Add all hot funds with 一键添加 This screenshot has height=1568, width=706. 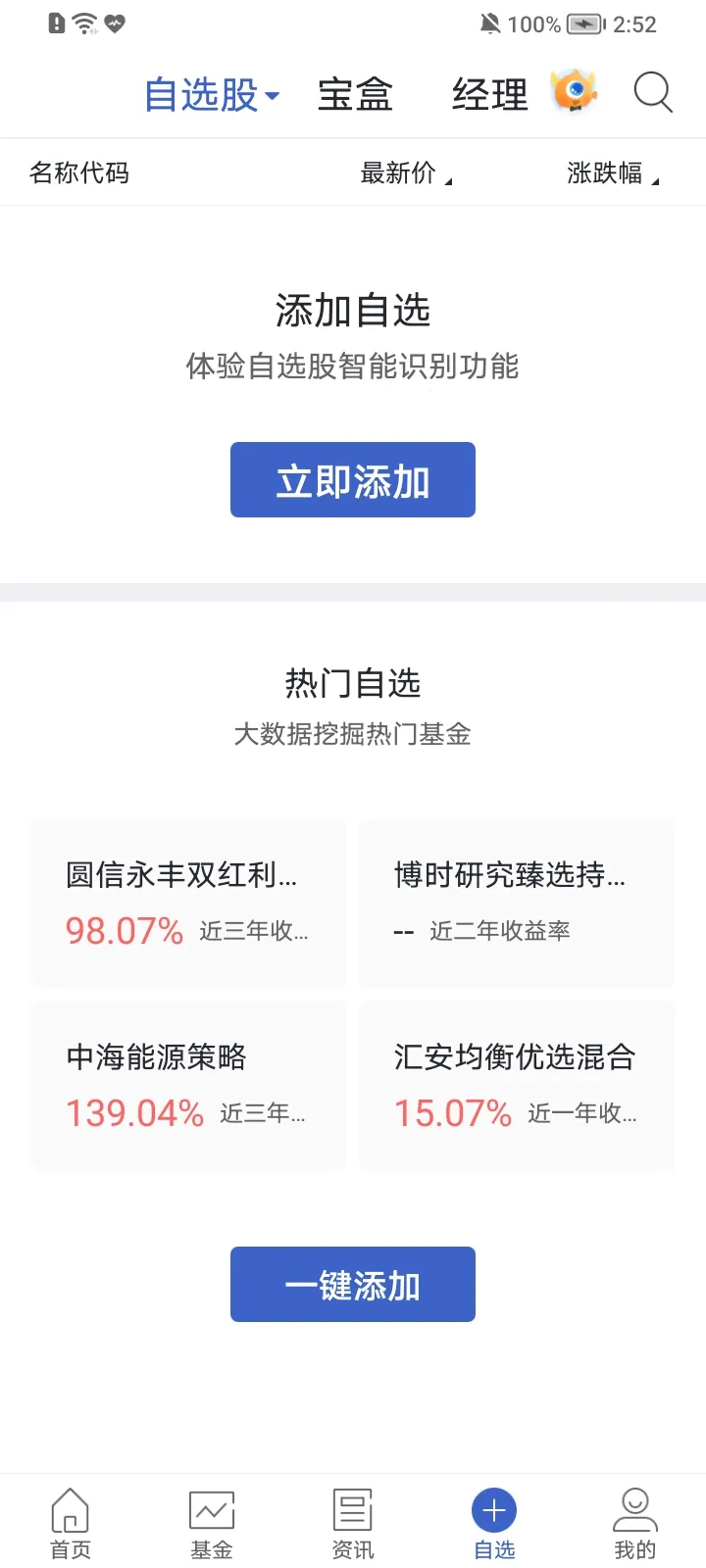coord(353,1285)
